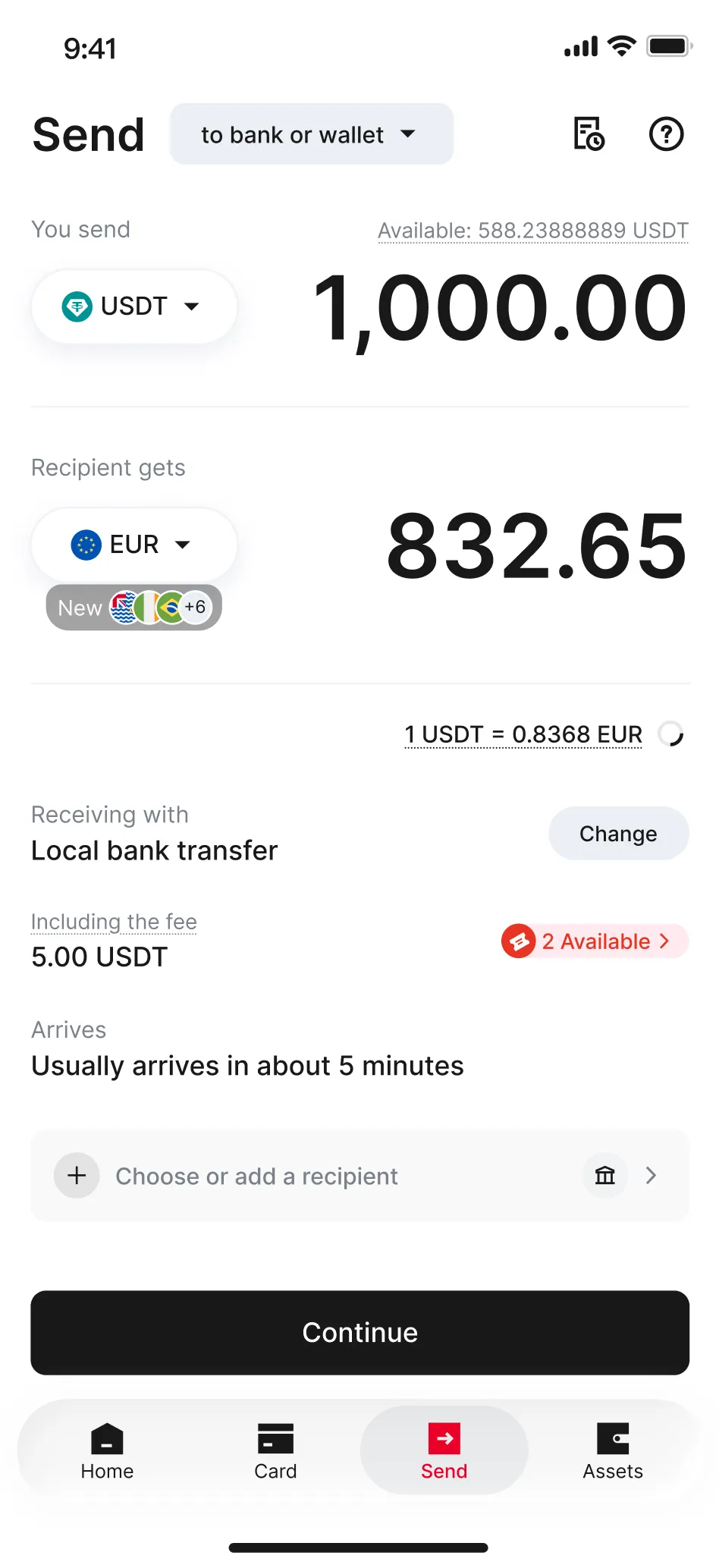719x1568 pixels.
Task: Change the Local bank transfer receiving method
Action: pos(618,833)
